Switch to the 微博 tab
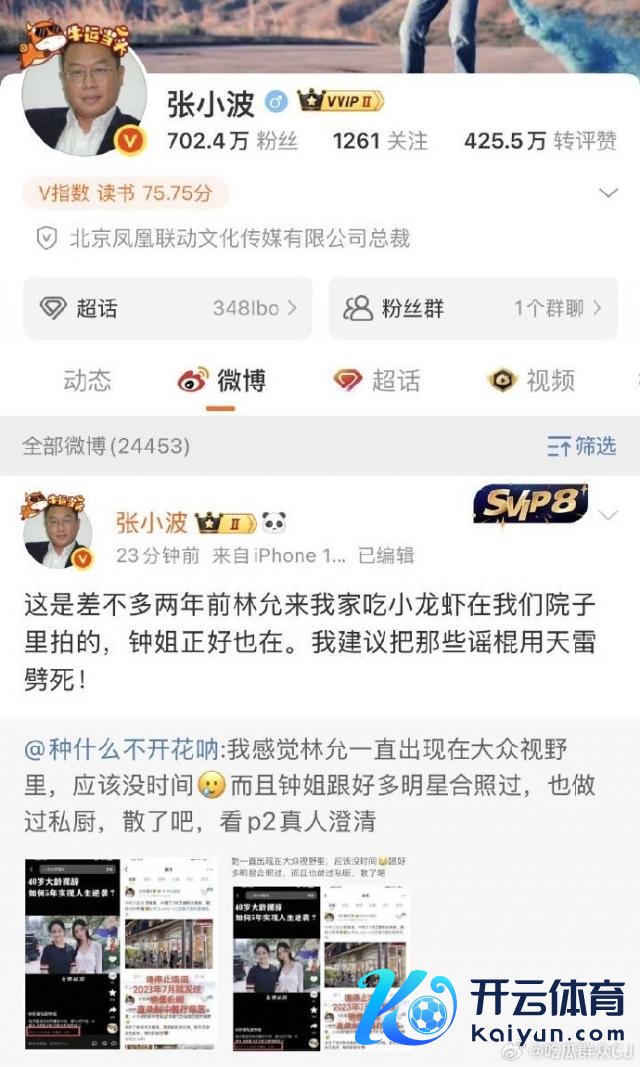Screen dimensions: 640x1067 click(x=222, y=380)
